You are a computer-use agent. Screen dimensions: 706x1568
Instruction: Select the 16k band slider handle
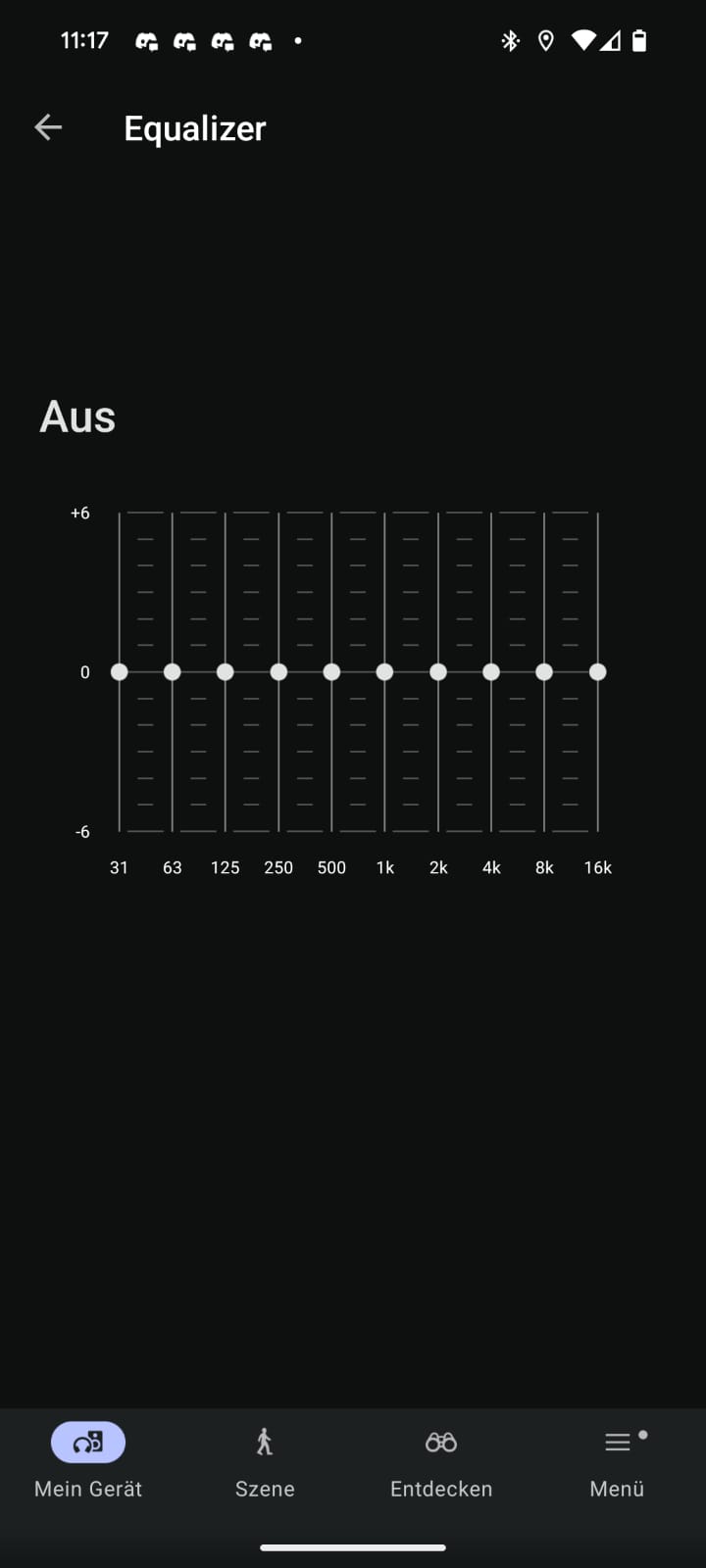click(598, 672)
